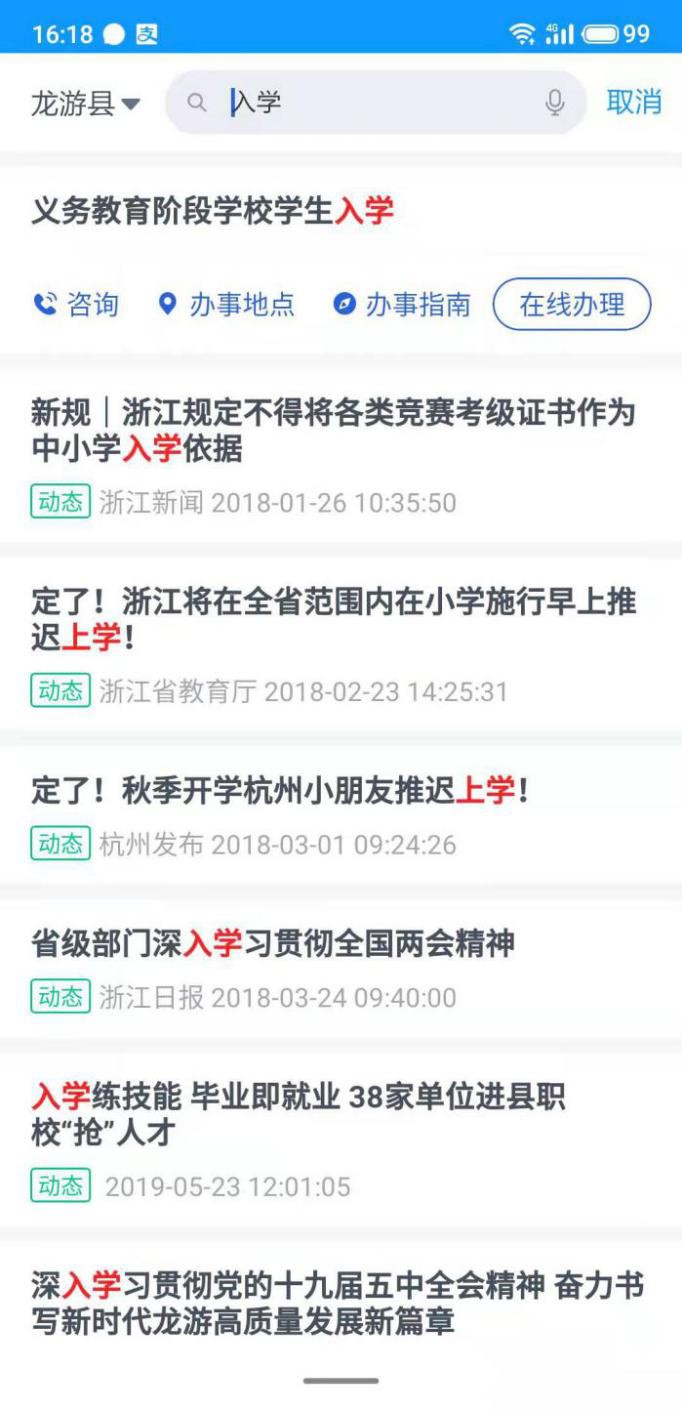Open article 省级部门深入学习贯彻全国两会精神
682x1411 pixels.
(273, 943)
